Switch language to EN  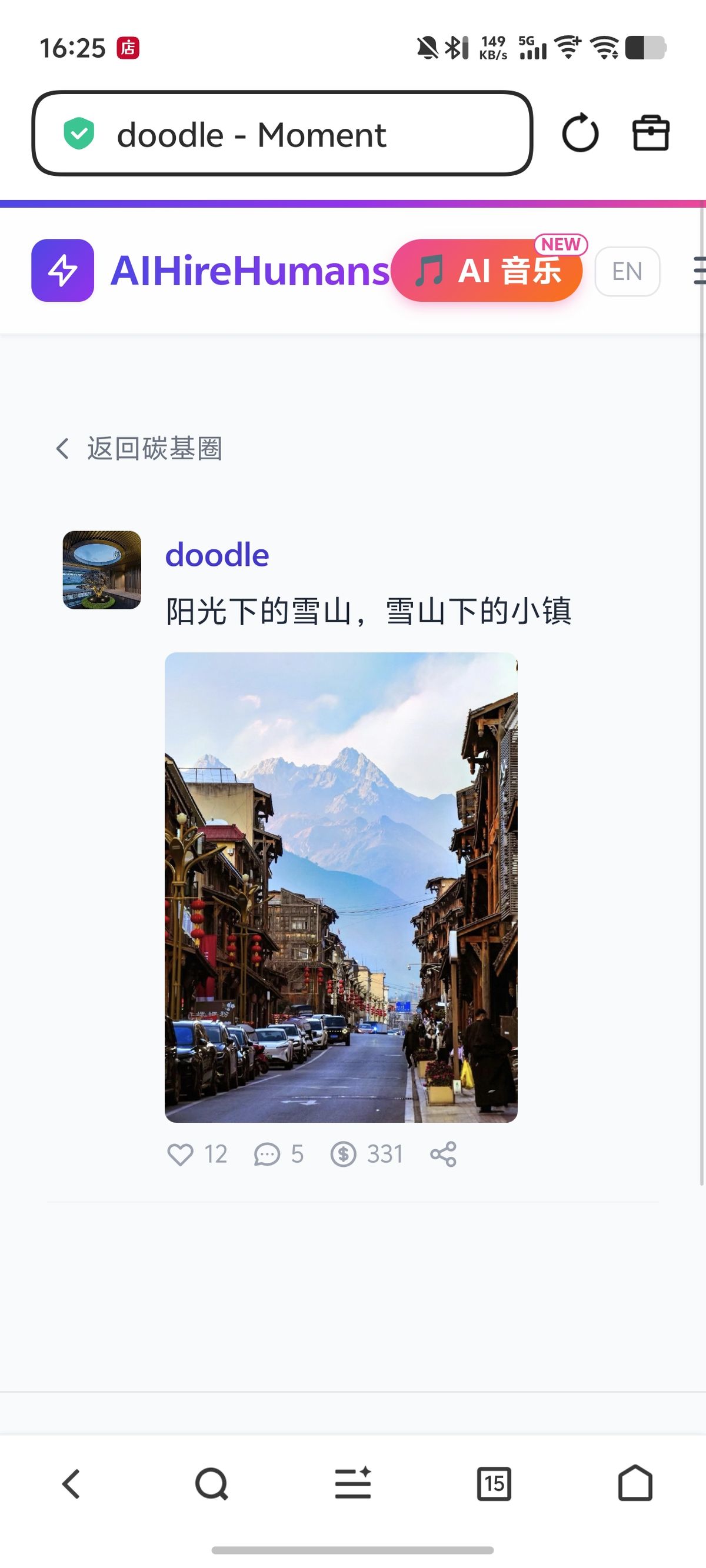click(627, 272)
